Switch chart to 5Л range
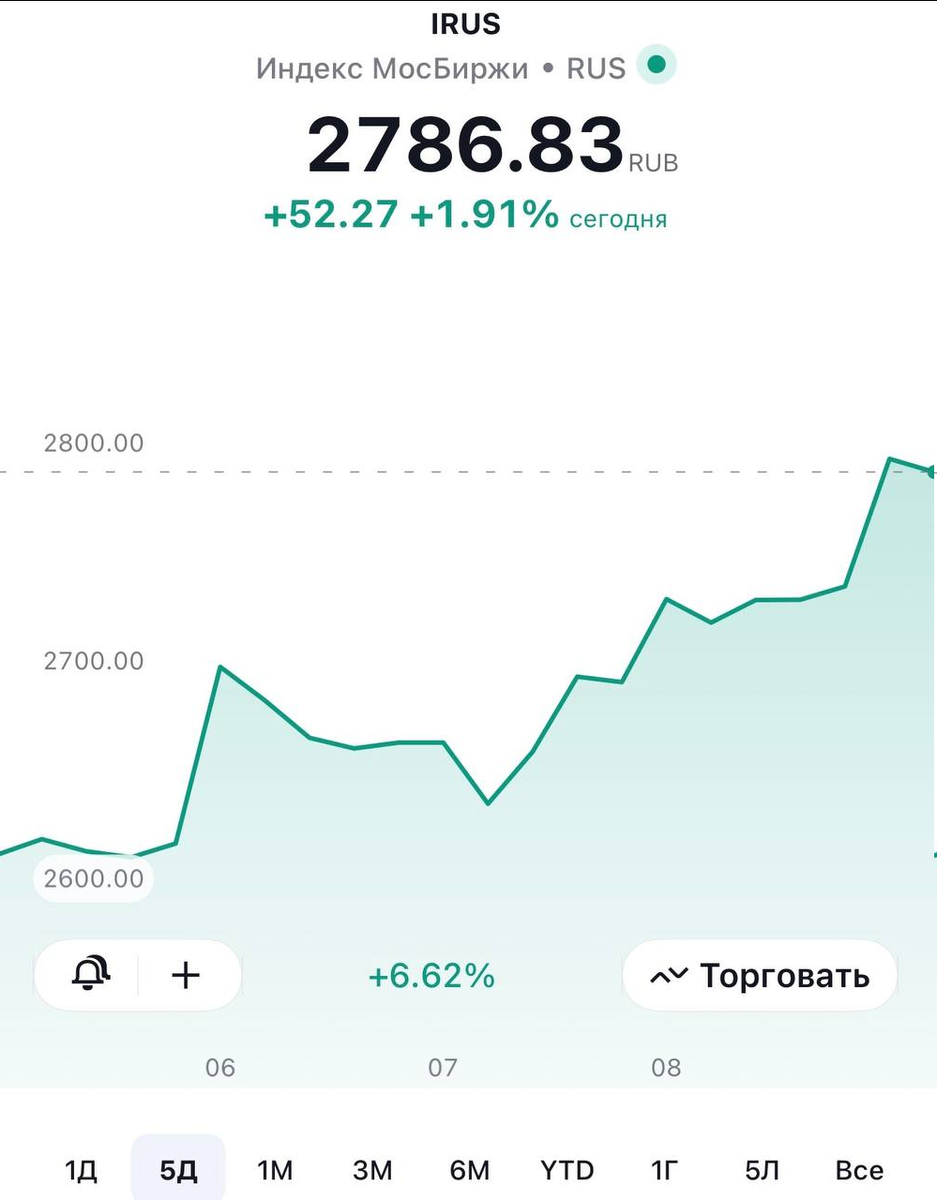 click(762, 1170)
